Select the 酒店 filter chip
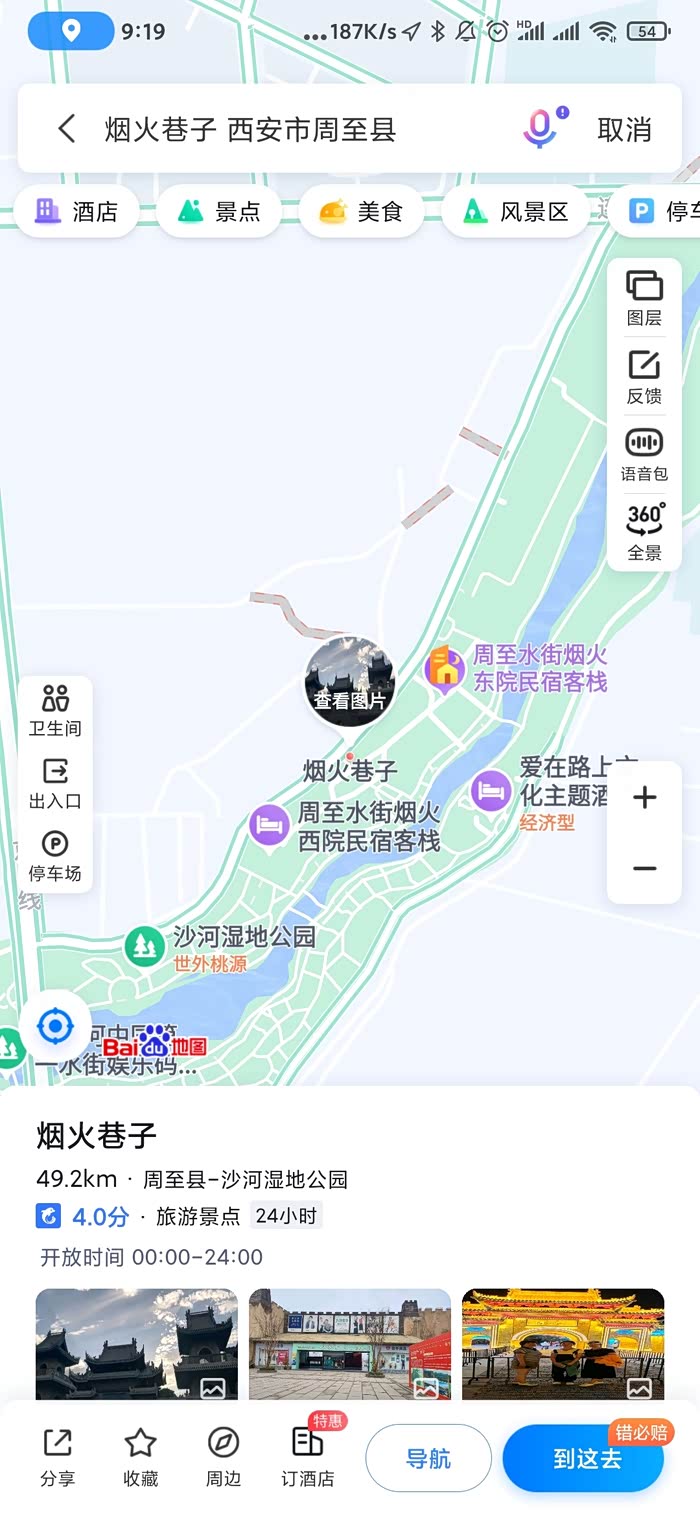The height and width of the screenshot is (1516, 700). [77, 211]
